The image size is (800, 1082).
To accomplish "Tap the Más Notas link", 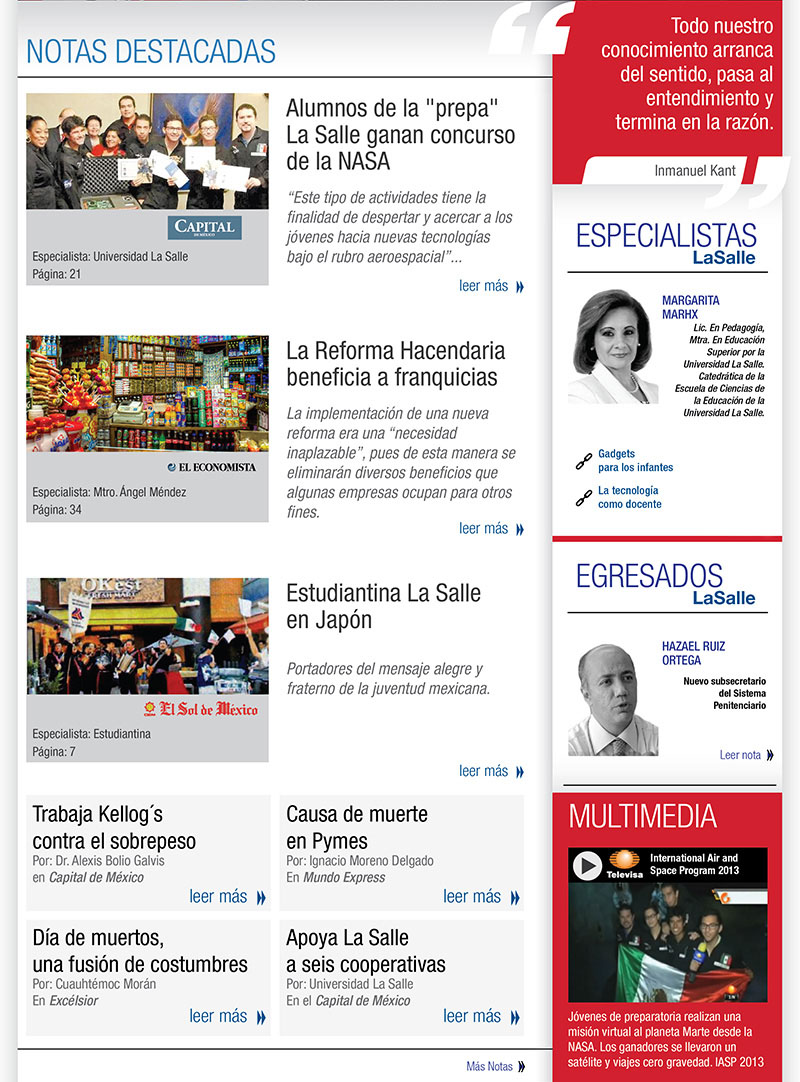I will [x=496, y=1066].
